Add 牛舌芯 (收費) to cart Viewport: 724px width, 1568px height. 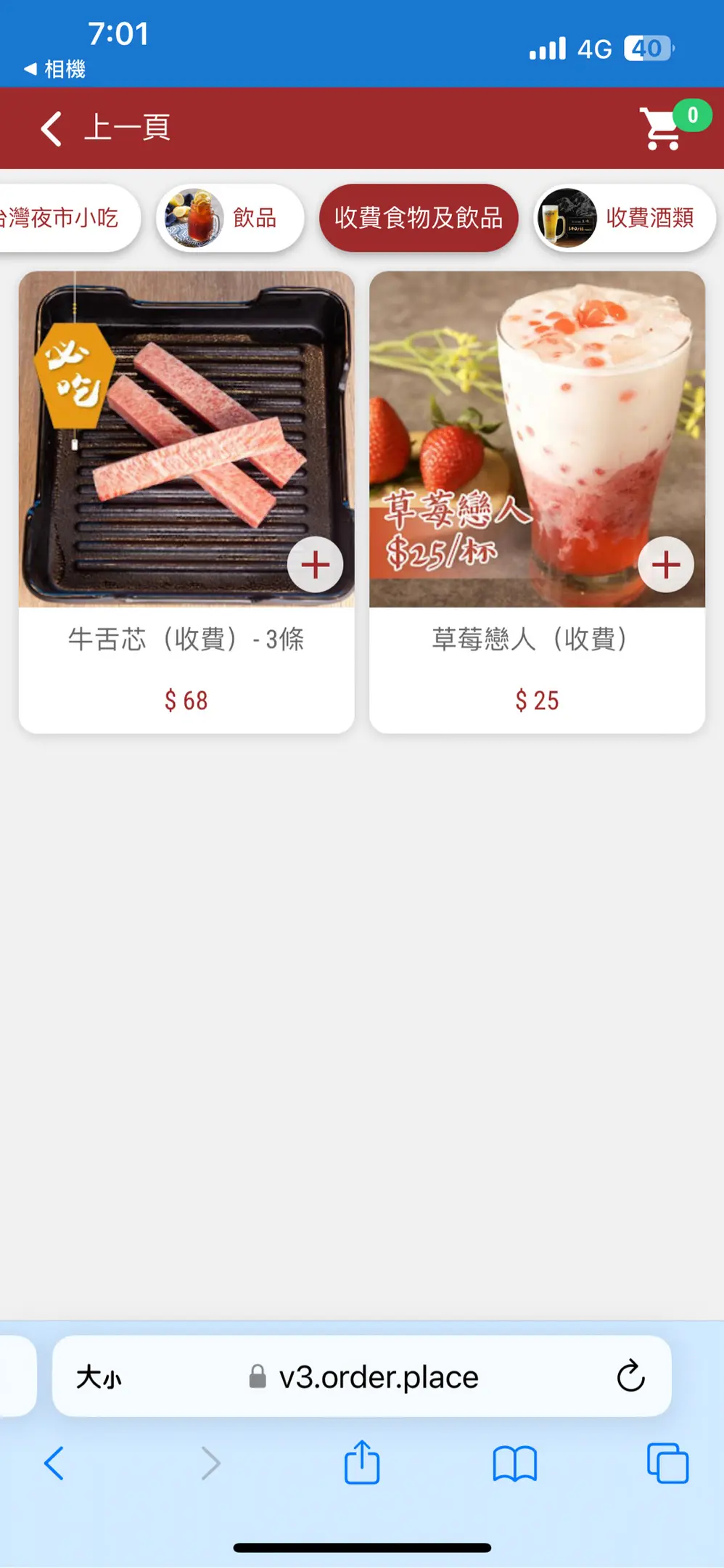point(315,565)
